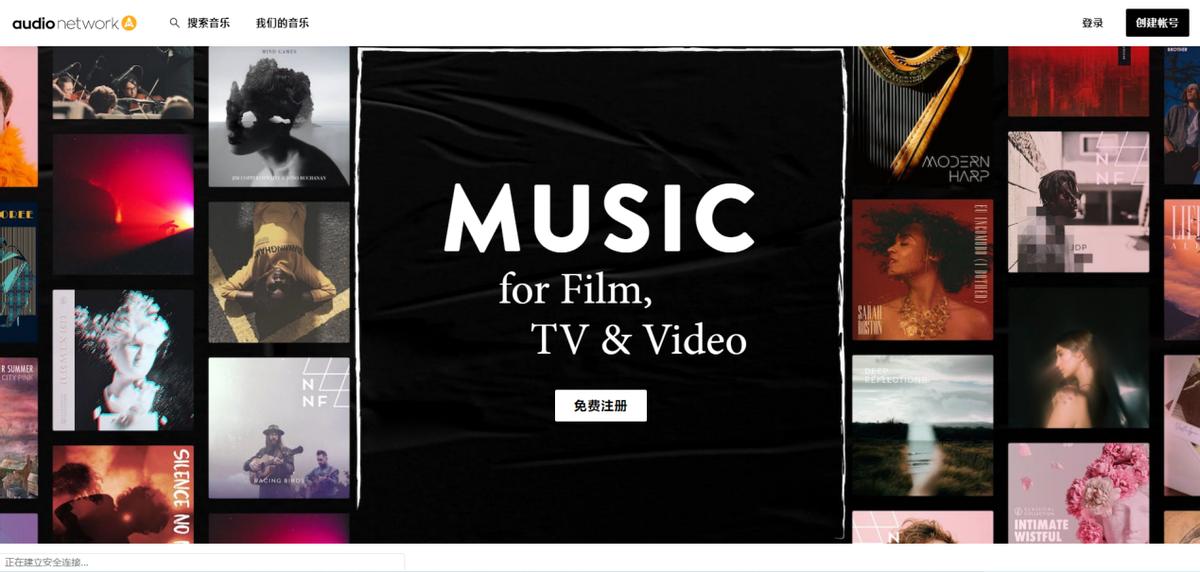Create an account with 创建帐号
This screenshot has width=1200, height=572.
[1157, 23]
